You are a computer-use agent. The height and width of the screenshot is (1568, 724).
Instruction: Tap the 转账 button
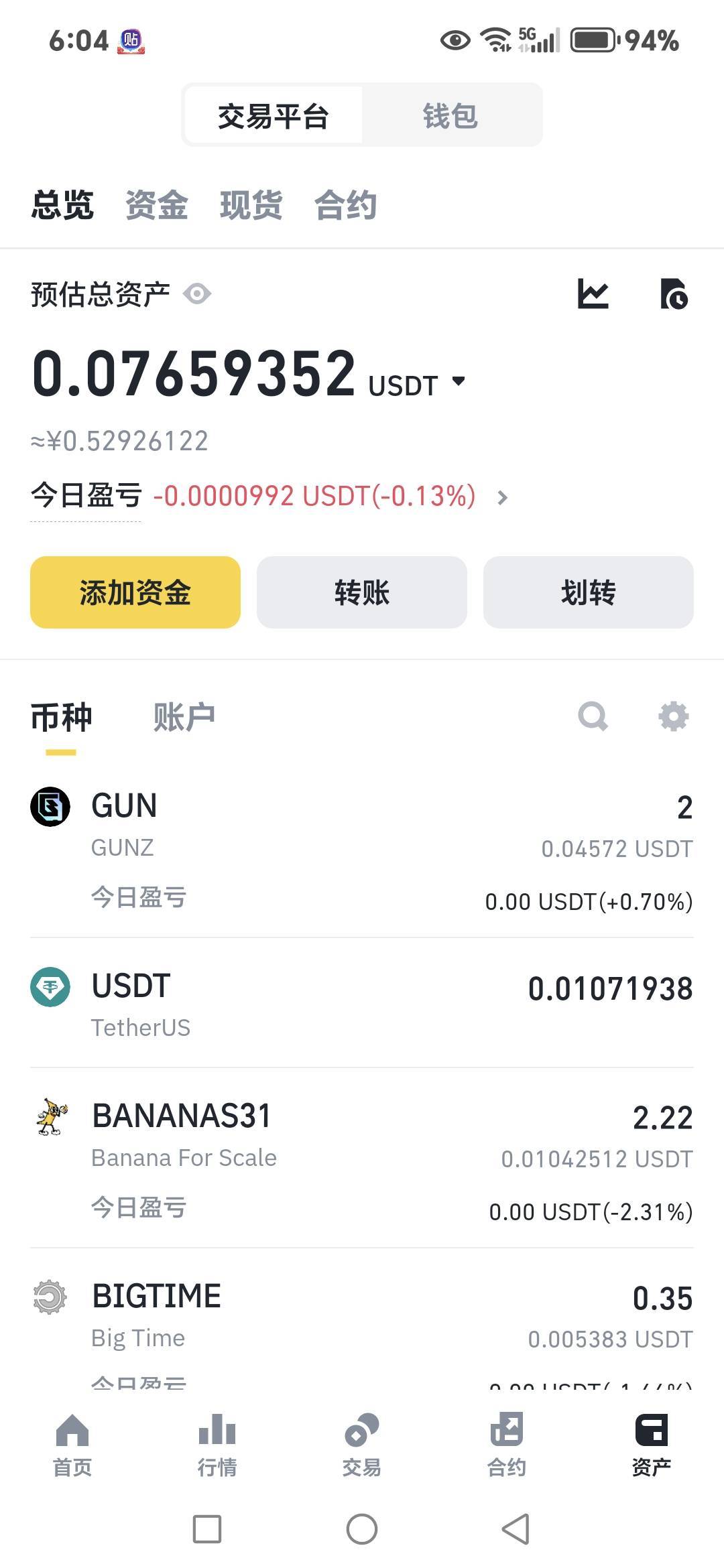tap(361, 592)
